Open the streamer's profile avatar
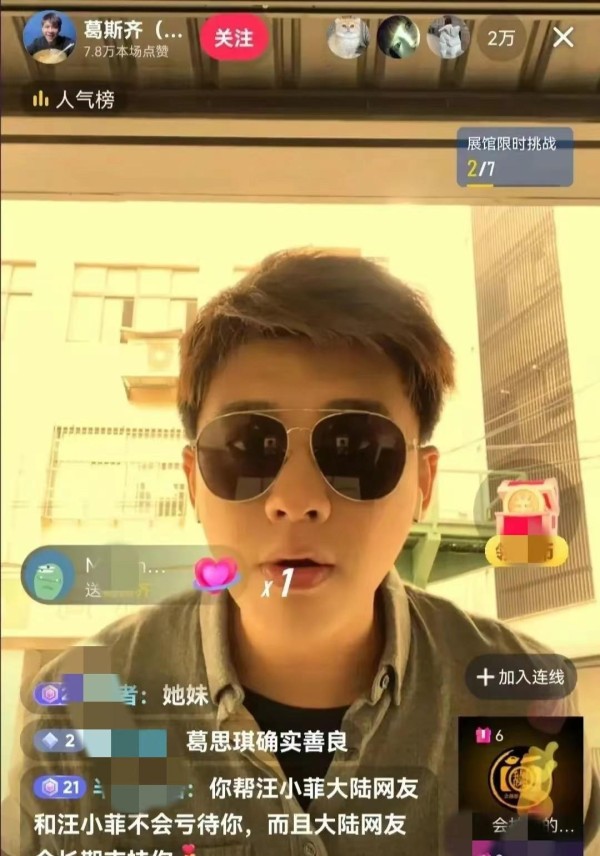600x856 pixels. tap(49, 37)
